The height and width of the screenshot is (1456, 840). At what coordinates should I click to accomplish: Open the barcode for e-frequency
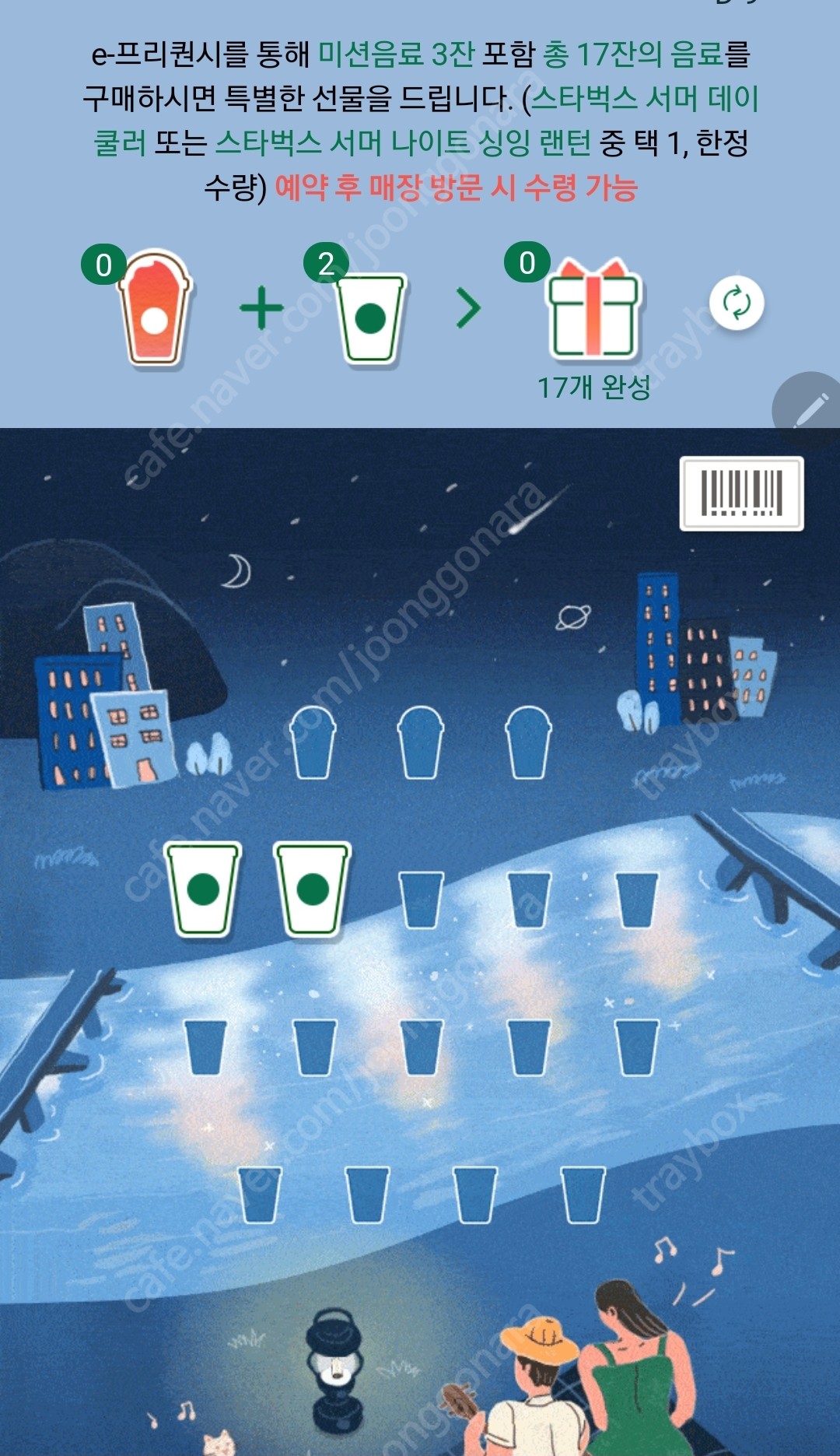pos(741,493)
